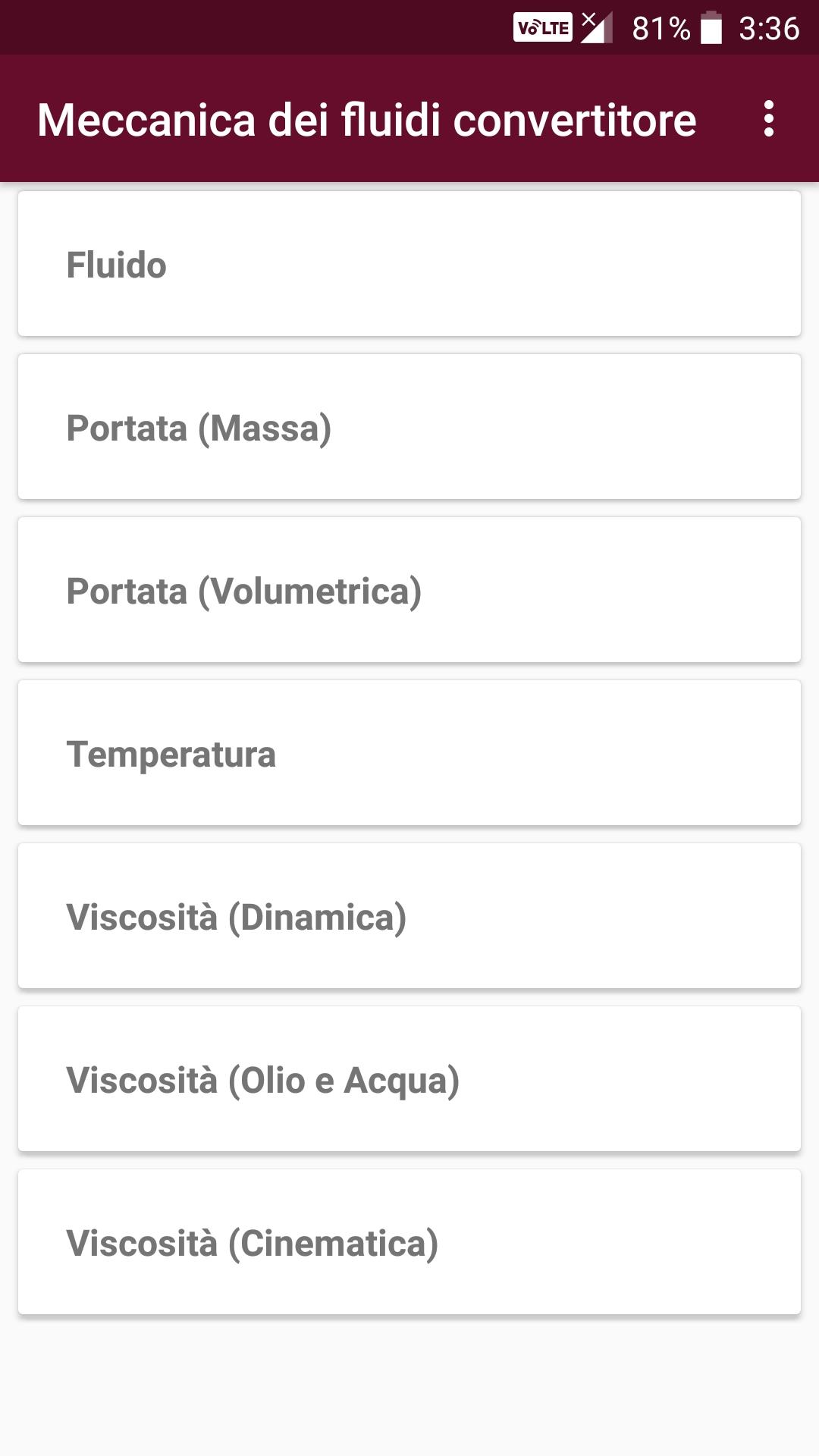The height and width of the screenshot is (1456, 819).
Task: Open the Fluido converter
Action: point(409,264)
